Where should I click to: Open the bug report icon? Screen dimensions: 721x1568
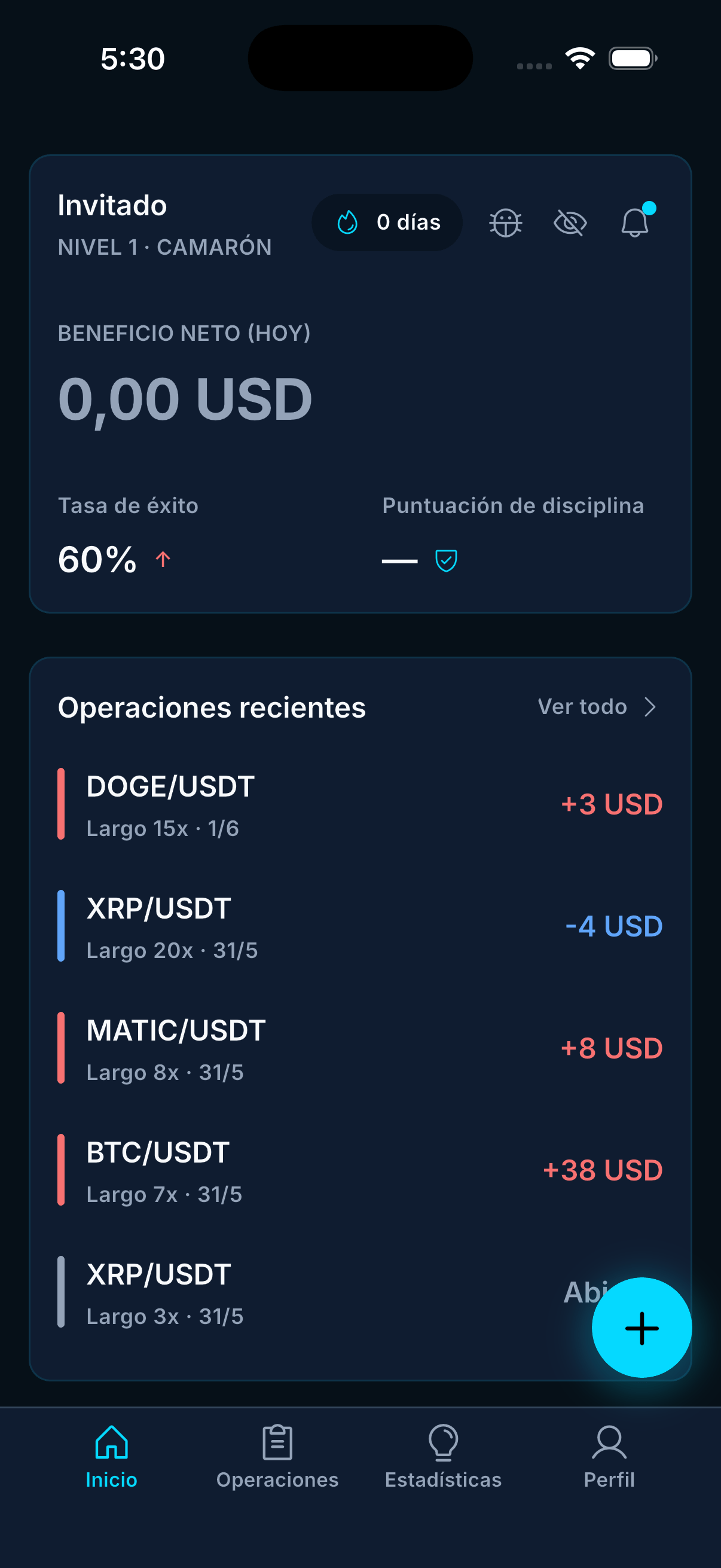click(506, 222)
